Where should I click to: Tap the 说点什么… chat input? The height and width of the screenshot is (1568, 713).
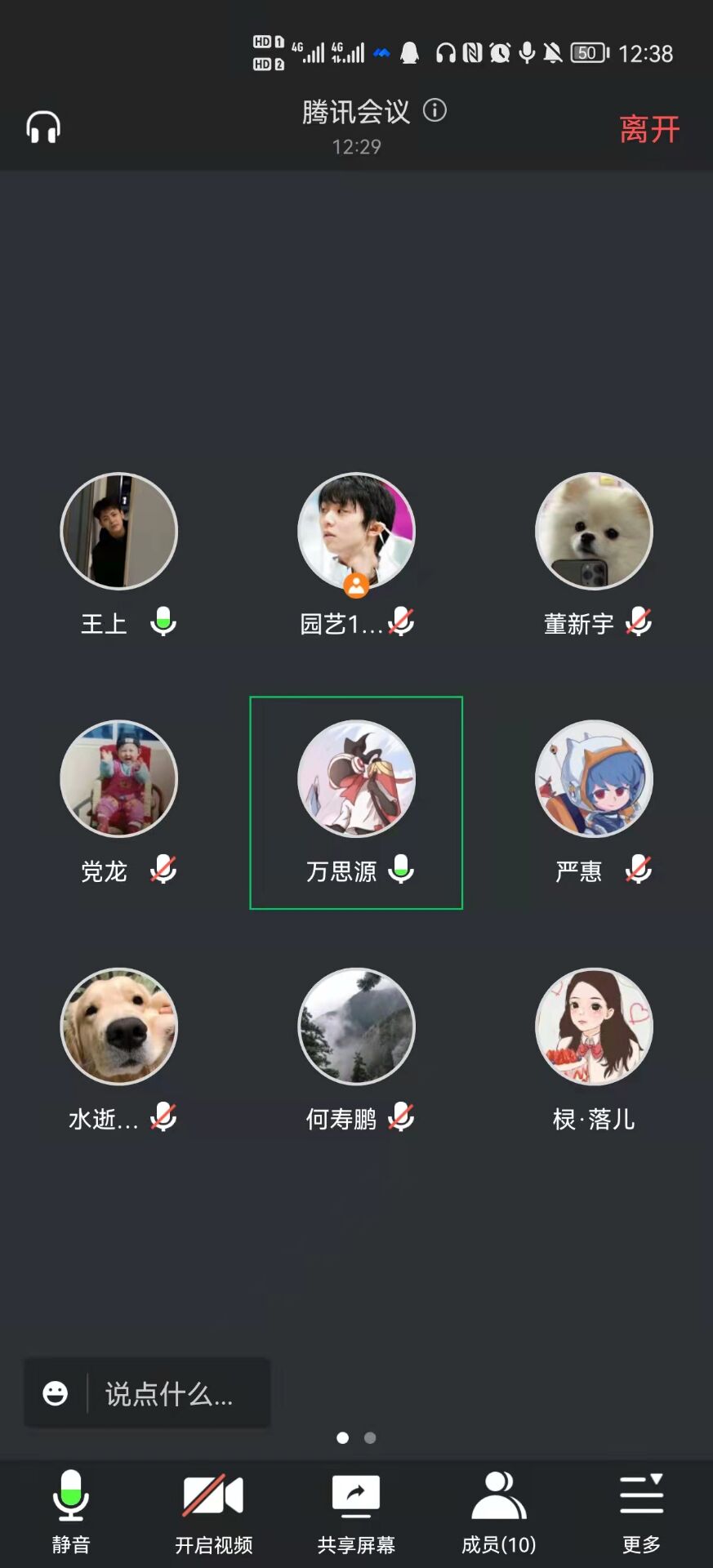tap(170, 1393)
